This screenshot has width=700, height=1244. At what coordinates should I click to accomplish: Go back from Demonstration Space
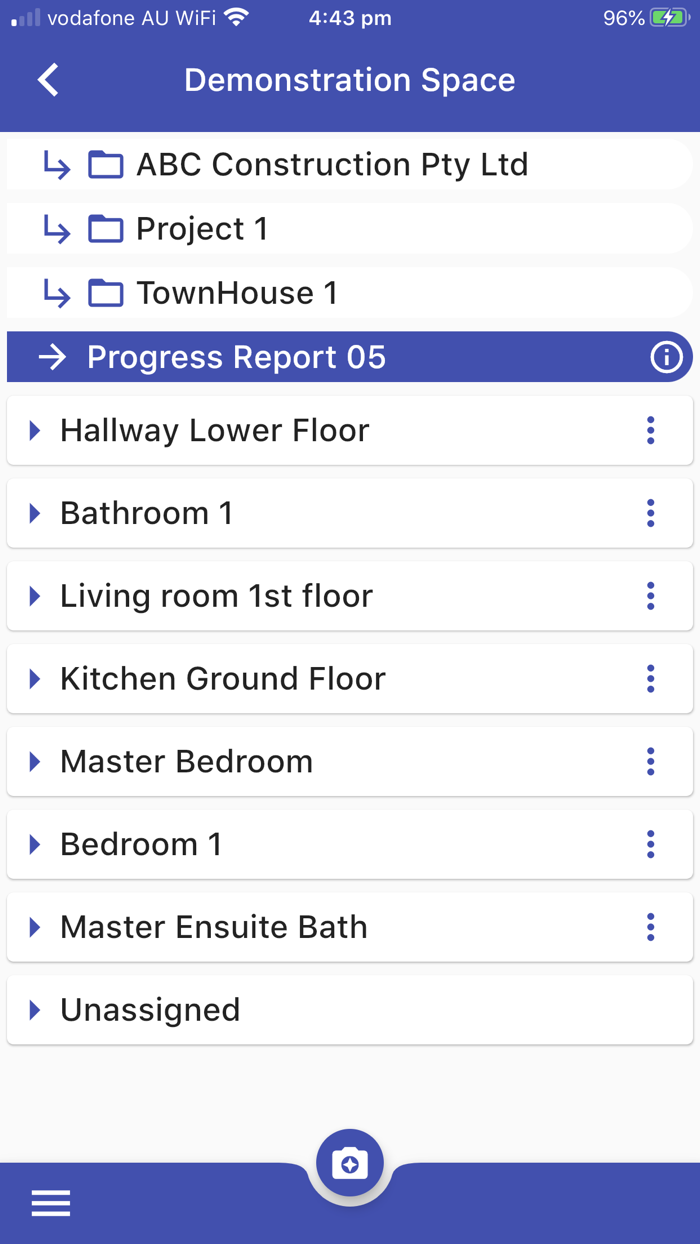click(x=48, y=80)
